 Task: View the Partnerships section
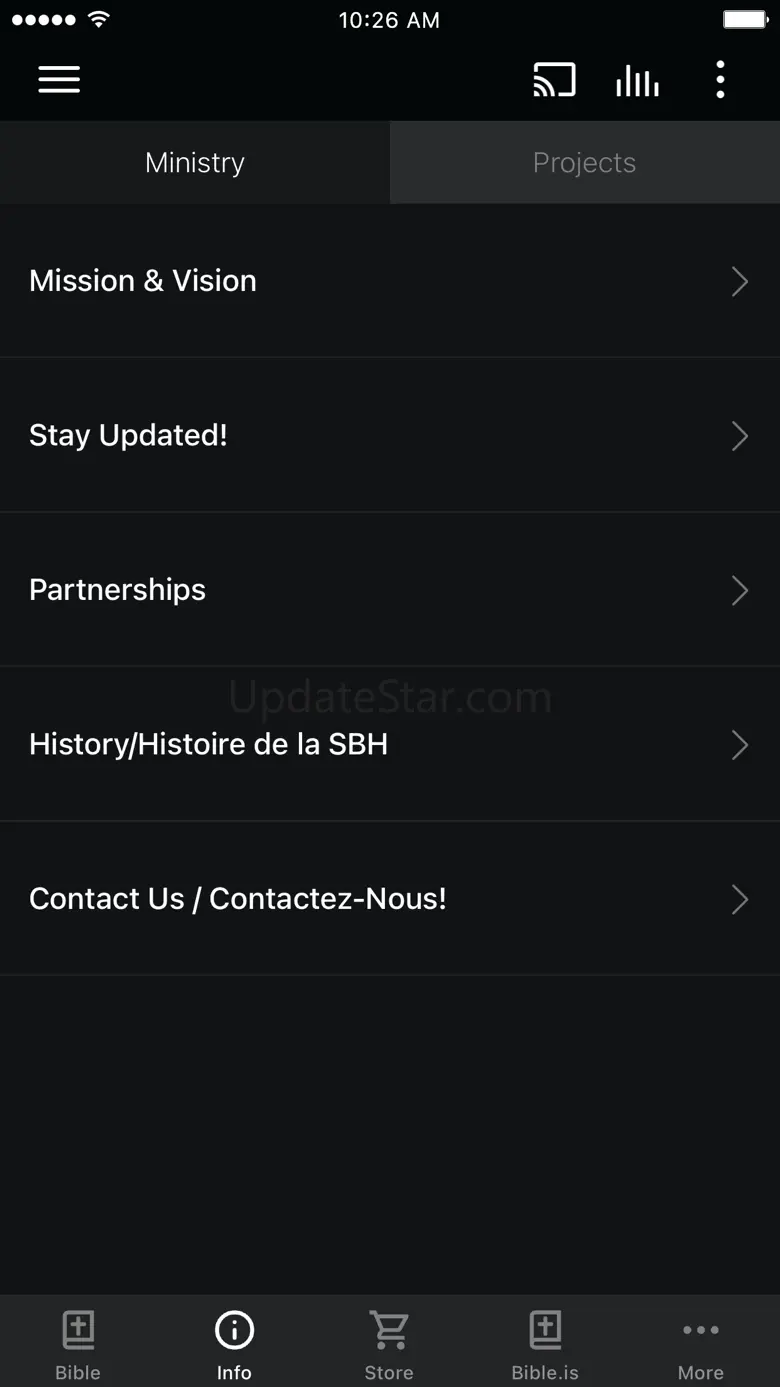tap(390, 590)
